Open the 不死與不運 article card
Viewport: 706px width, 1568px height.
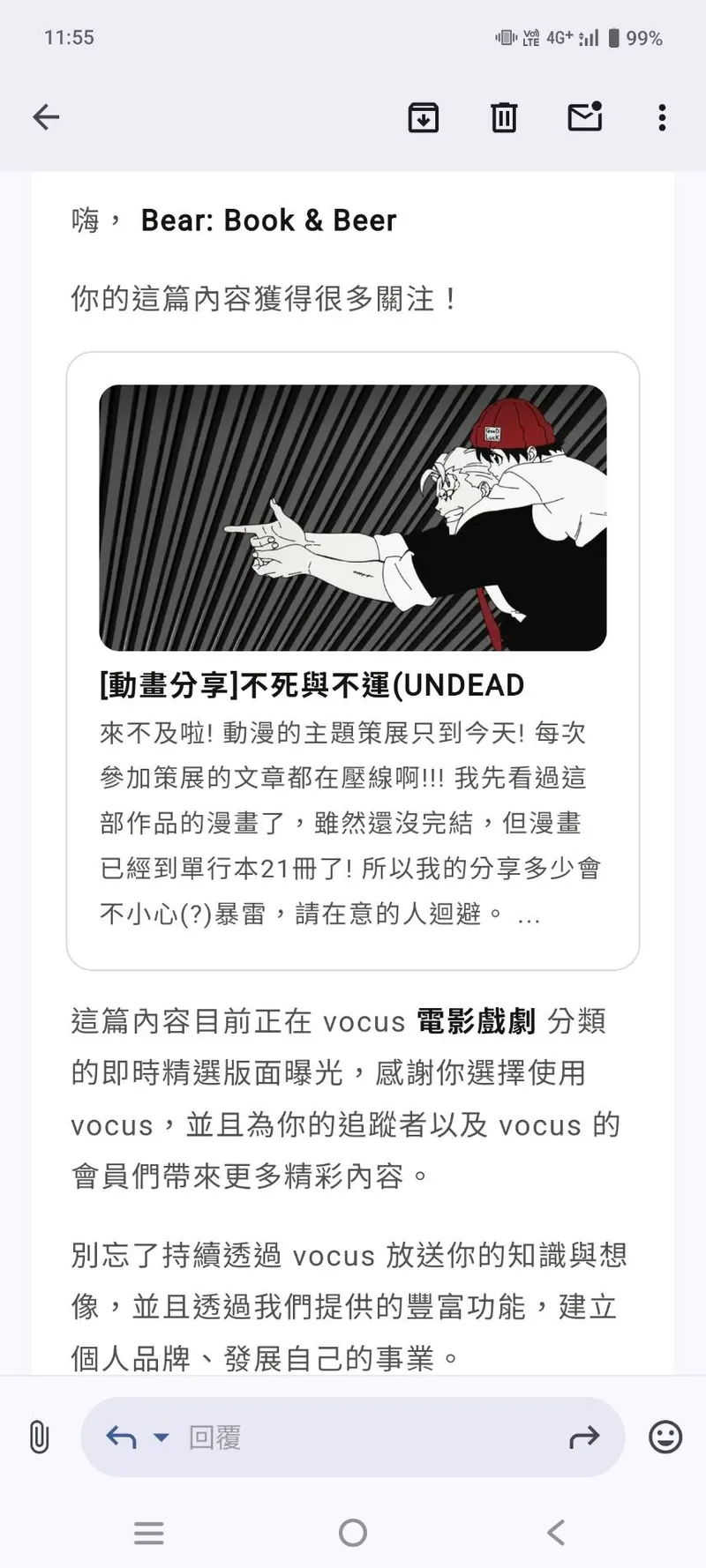tap(353, 661)
